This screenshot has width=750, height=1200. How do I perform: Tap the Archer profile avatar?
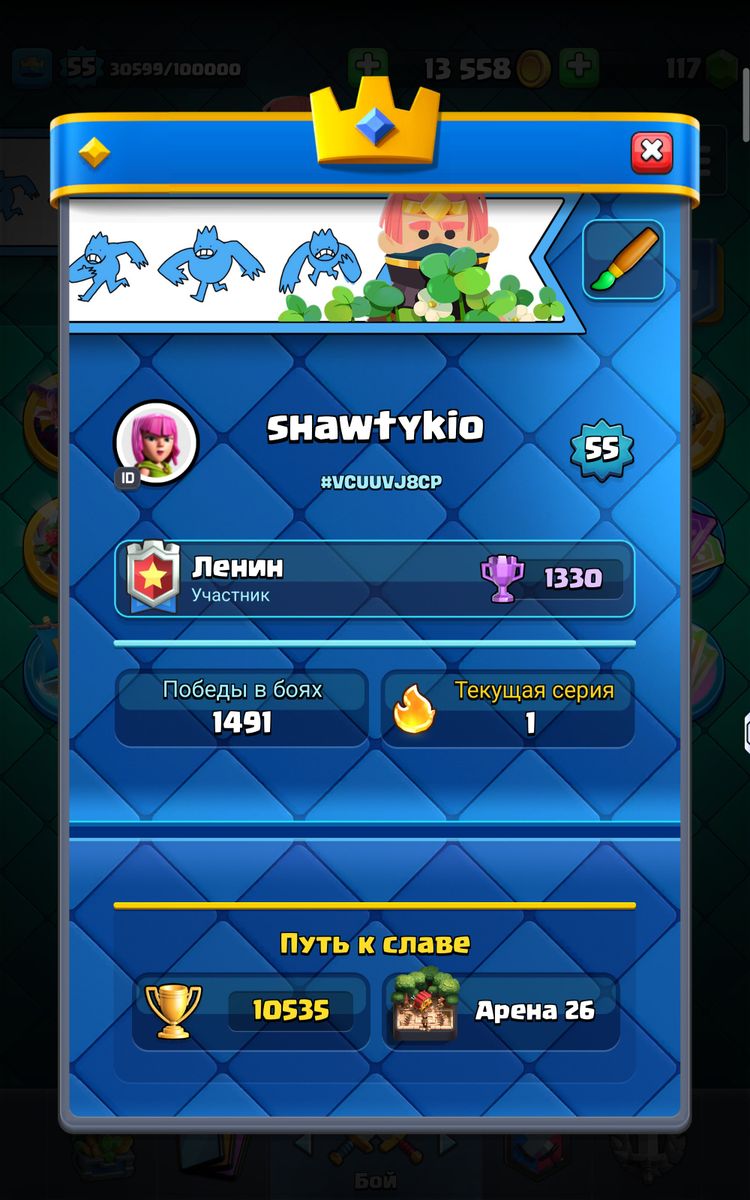(x=156, y=442)
